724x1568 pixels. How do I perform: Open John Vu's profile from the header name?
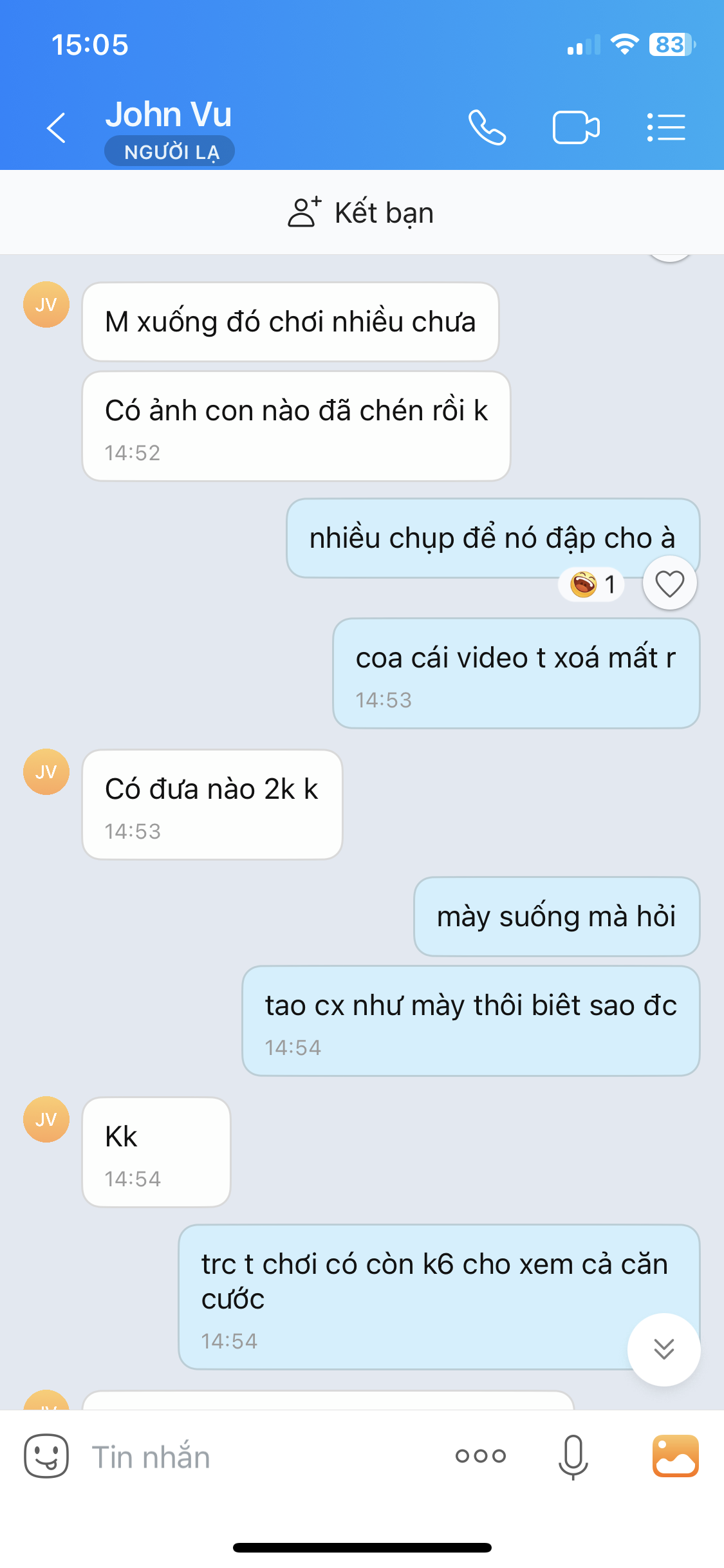click(169, 115)
